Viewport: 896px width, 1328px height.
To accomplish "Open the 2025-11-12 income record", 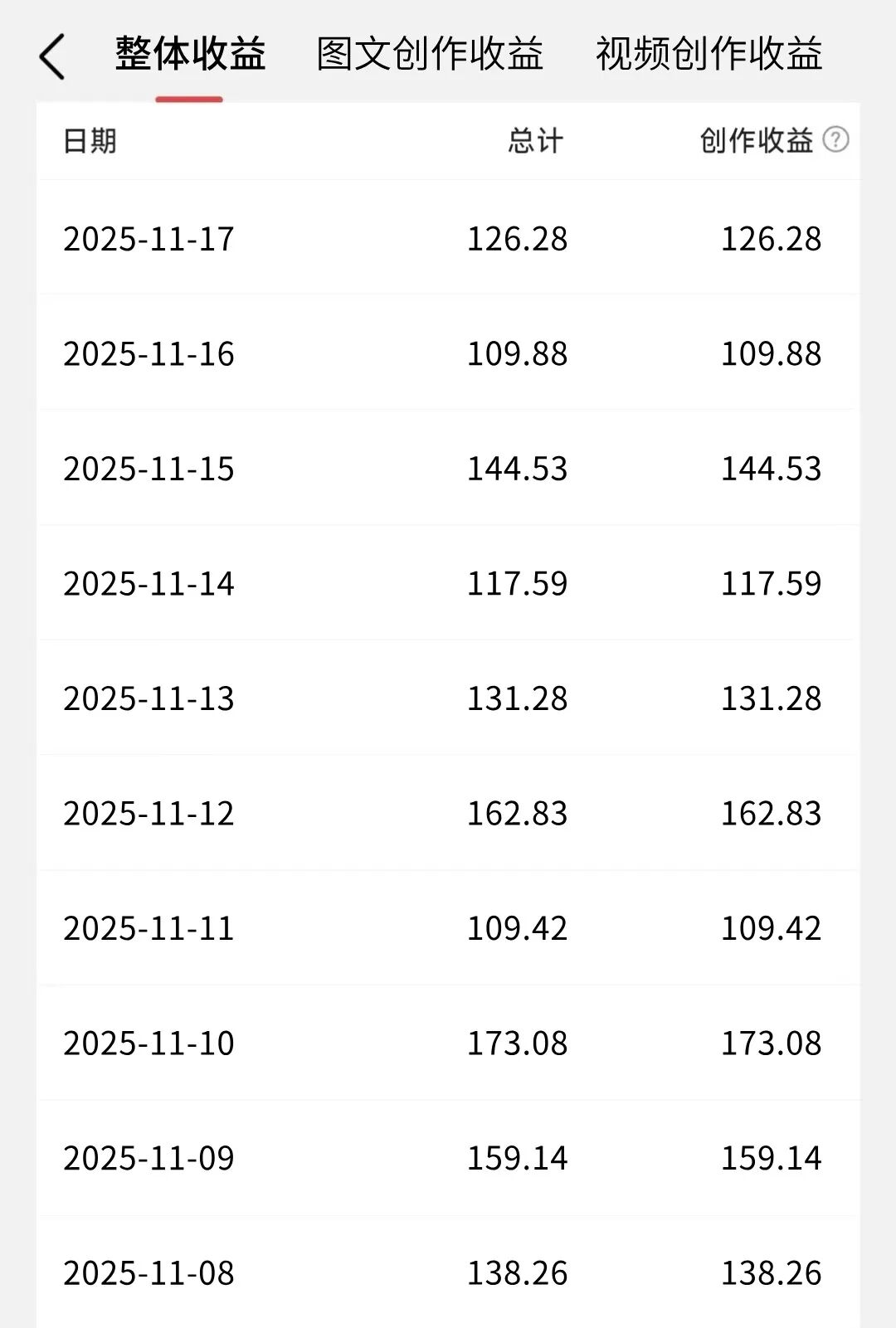I will [x=448, y=814].
